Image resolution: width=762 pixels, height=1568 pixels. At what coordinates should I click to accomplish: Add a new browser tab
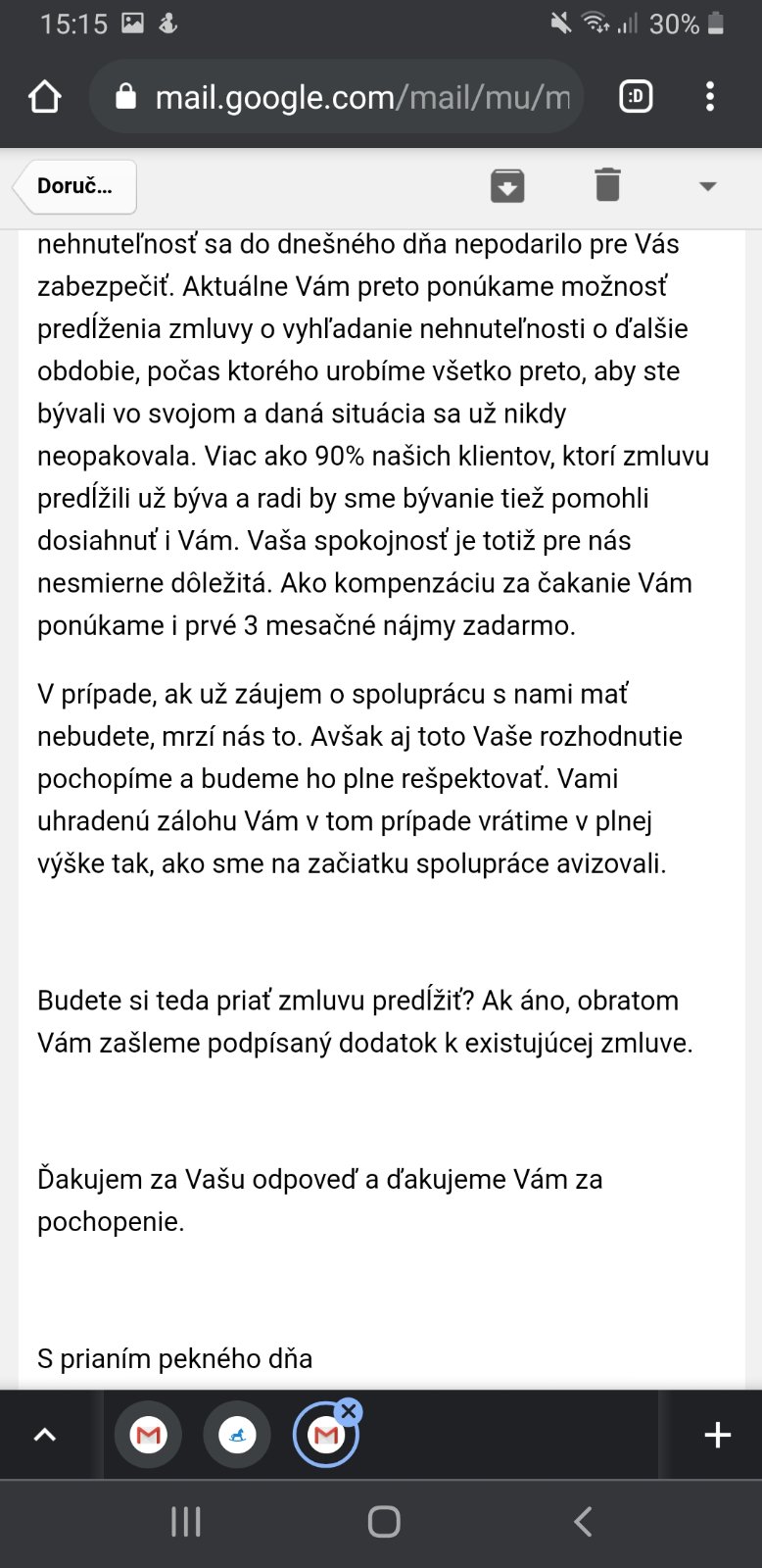click(x=718, y=1435)
